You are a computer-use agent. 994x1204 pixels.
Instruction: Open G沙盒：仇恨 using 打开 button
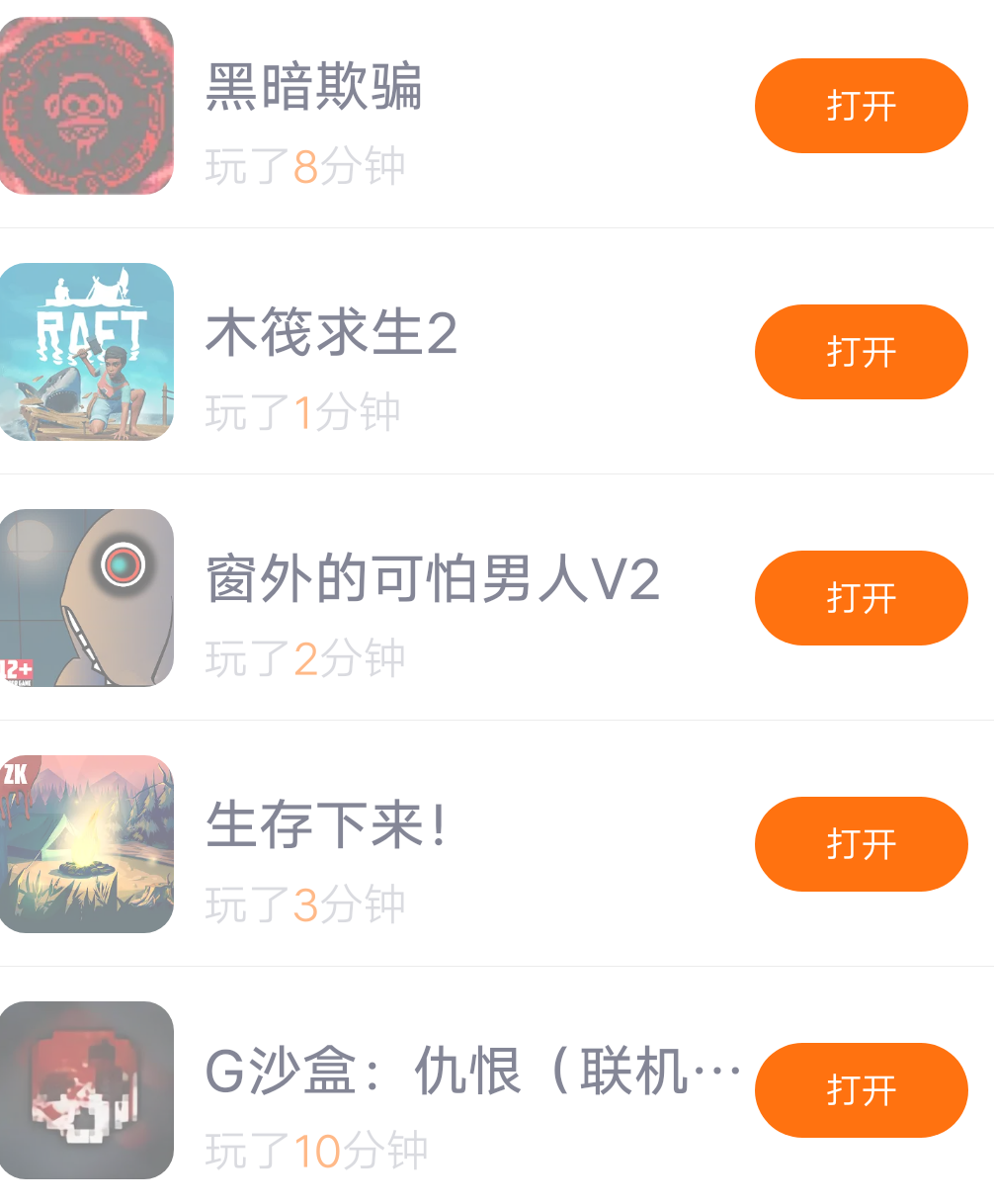pyautogui.click(x=861, y=1090)
